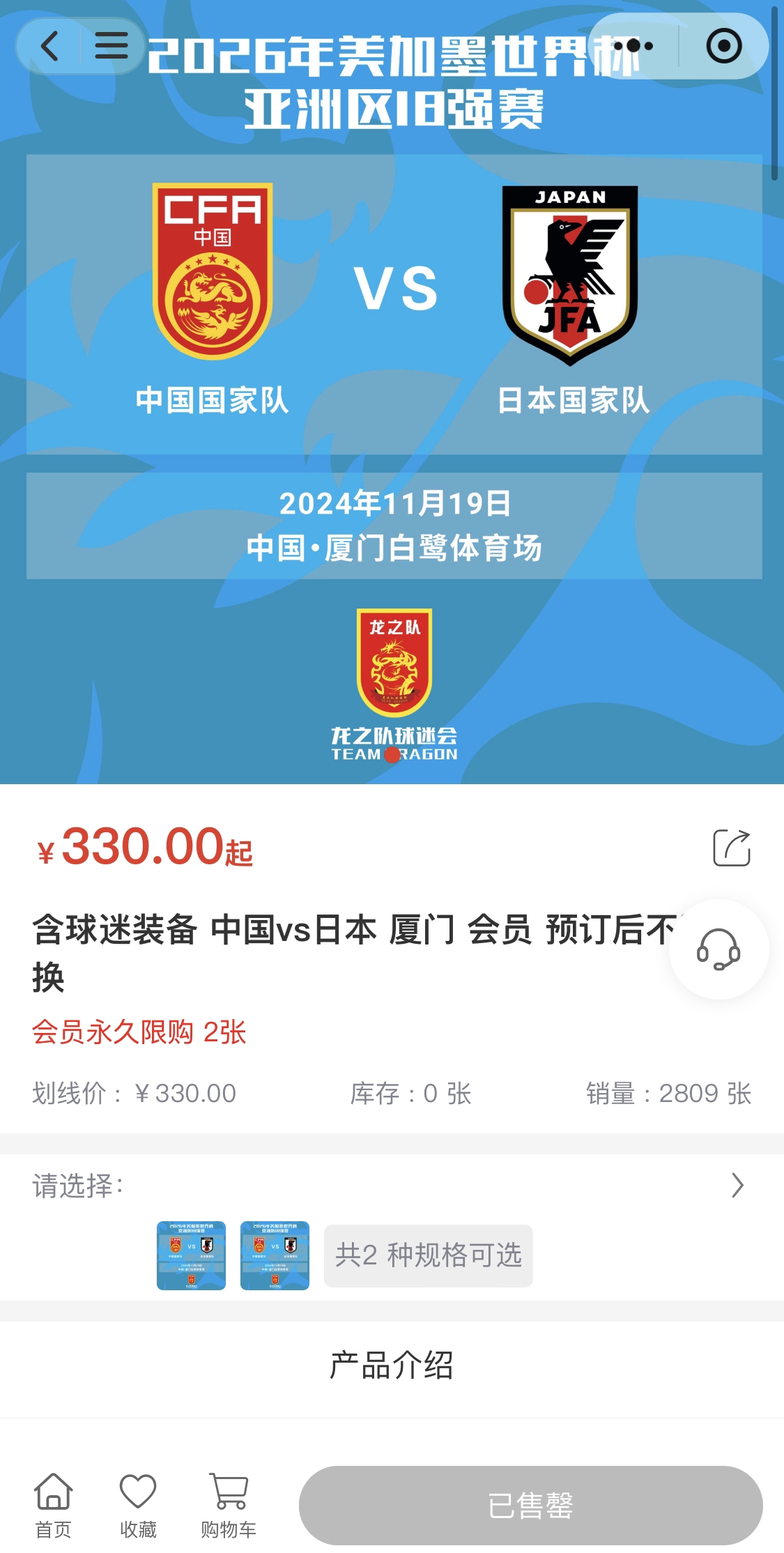Contact customer service via headset icon

(x=718, y=949)
